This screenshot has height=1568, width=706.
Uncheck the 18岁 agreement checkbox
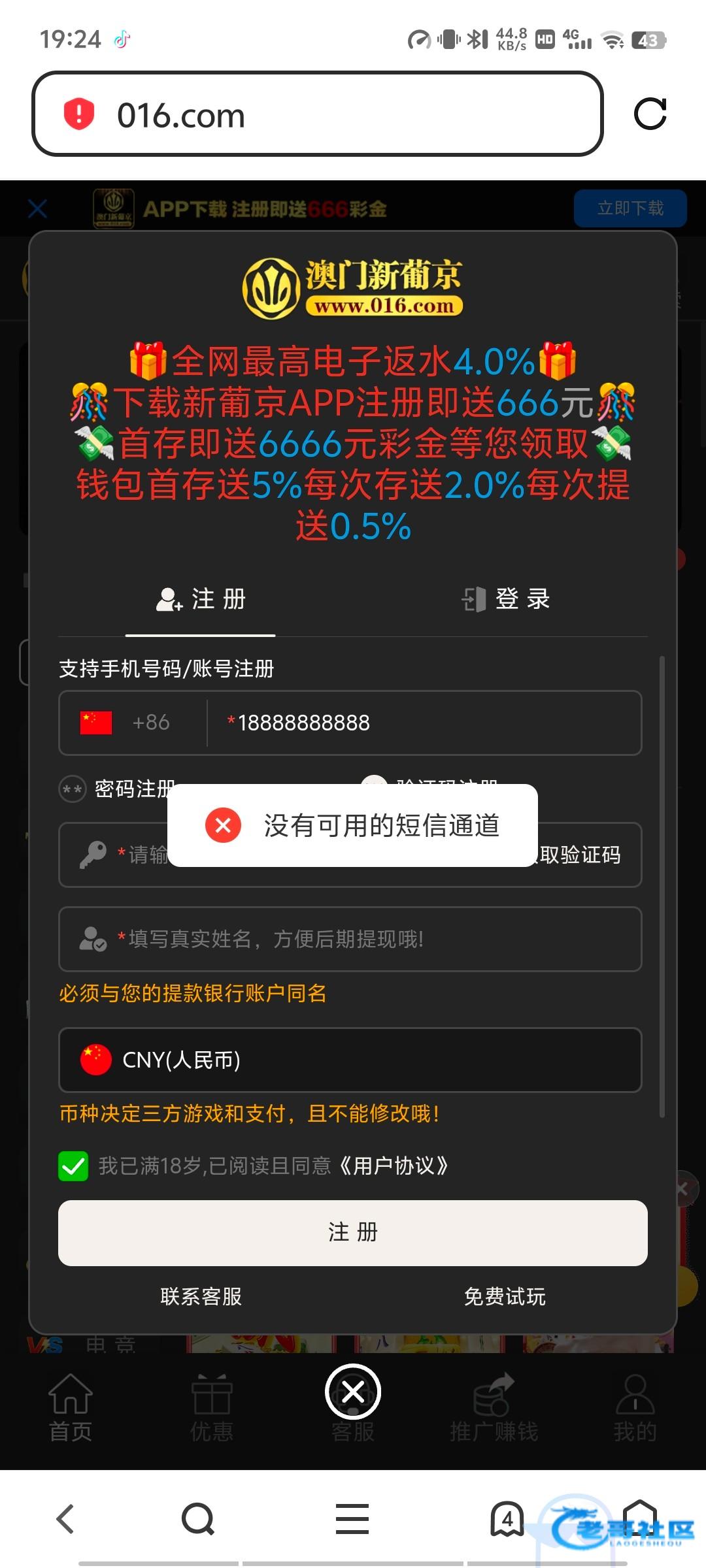pyautogui.click(x=73, y=1166)
